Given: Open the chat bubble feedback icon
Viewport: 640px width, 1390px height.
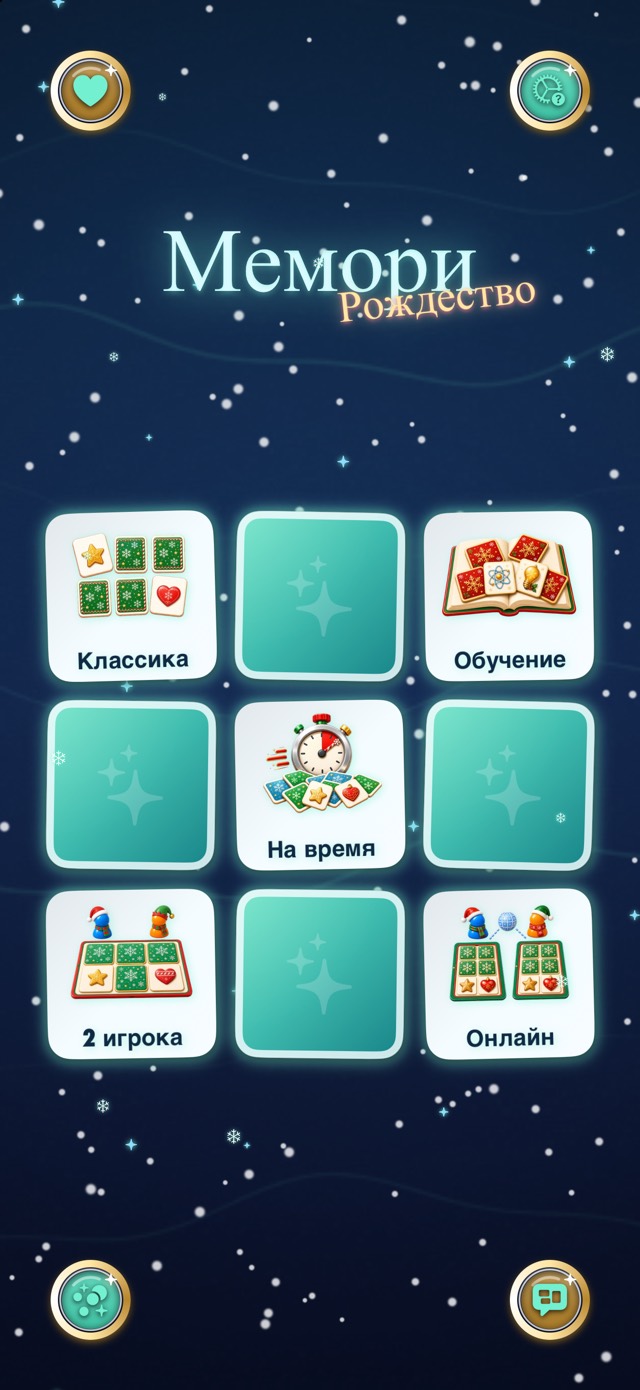Looking at the screenshot, I should pyautogui.click(x=549, y=1300).
